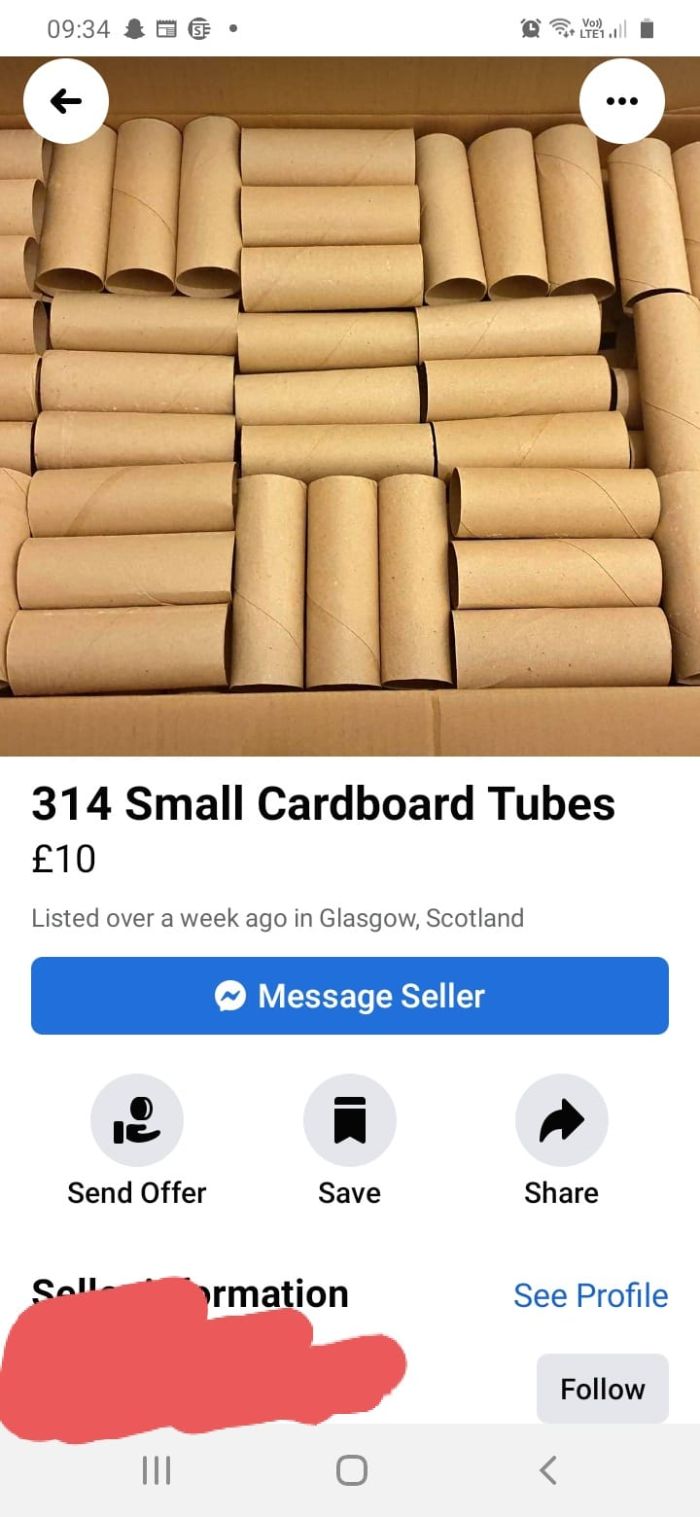Open the three-dot overflow menu
The image size is (700, 1517).
pyautogui.click(x=621, y=101)
